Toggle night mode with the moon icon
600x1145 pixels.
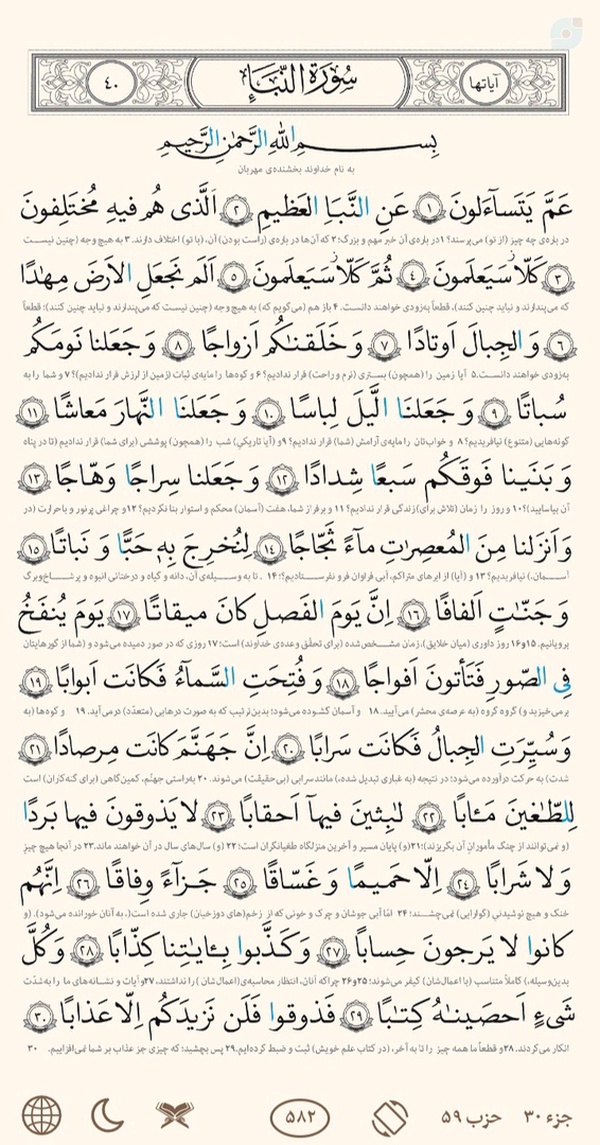(108, 1116)
